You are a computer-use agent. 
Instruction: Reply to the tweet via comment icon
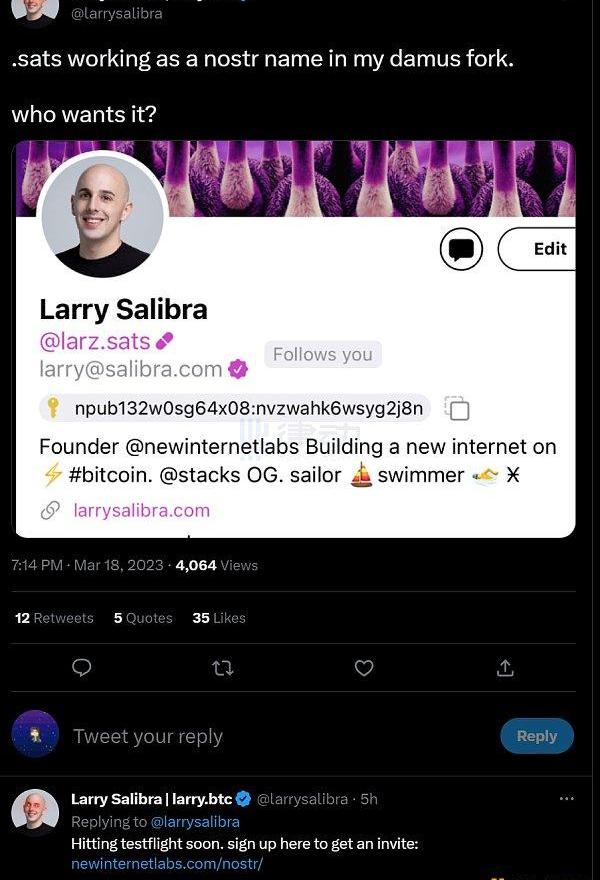click(82, 668)
